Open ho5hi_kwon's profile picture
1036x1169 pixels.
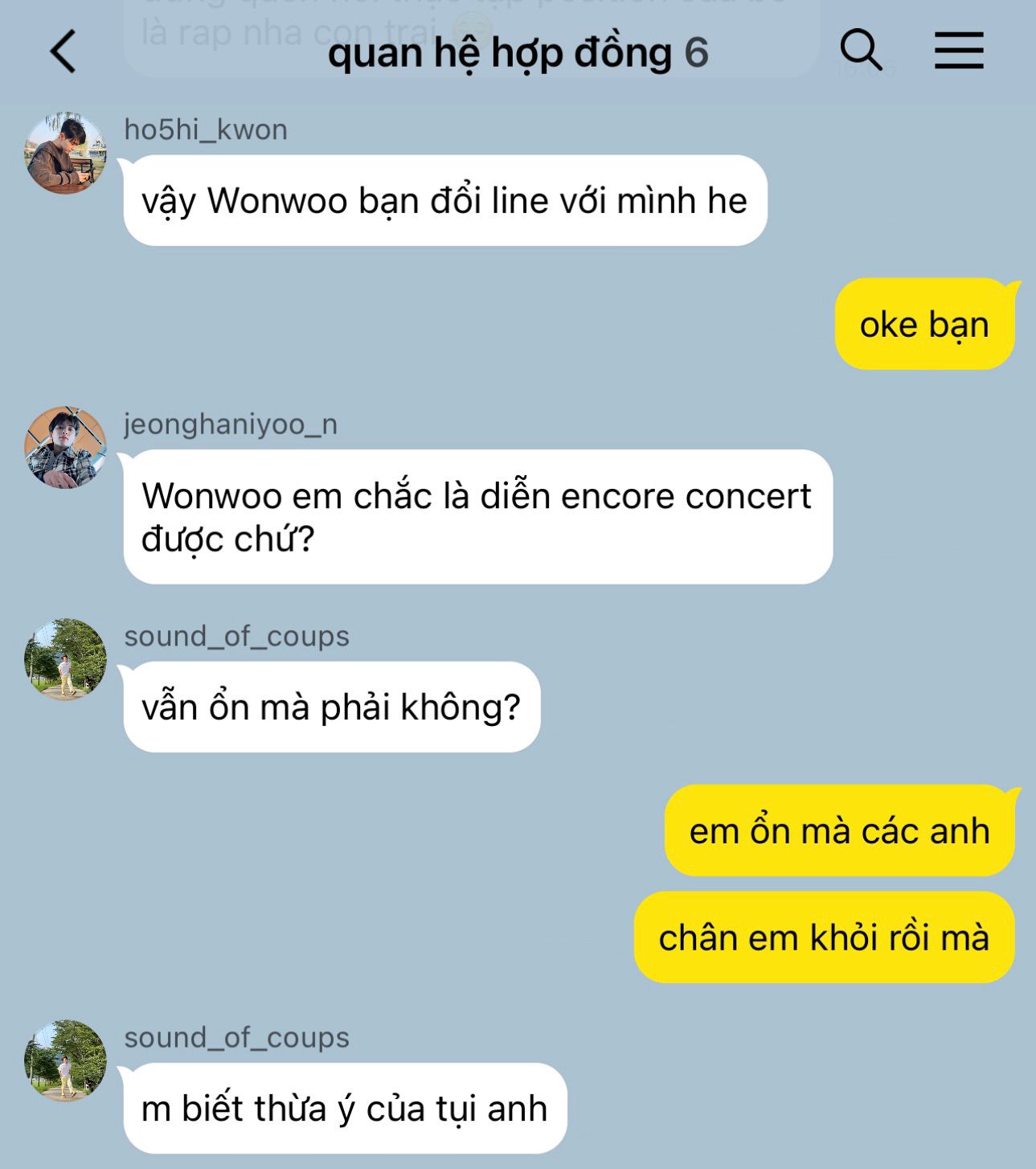point(65,153)
